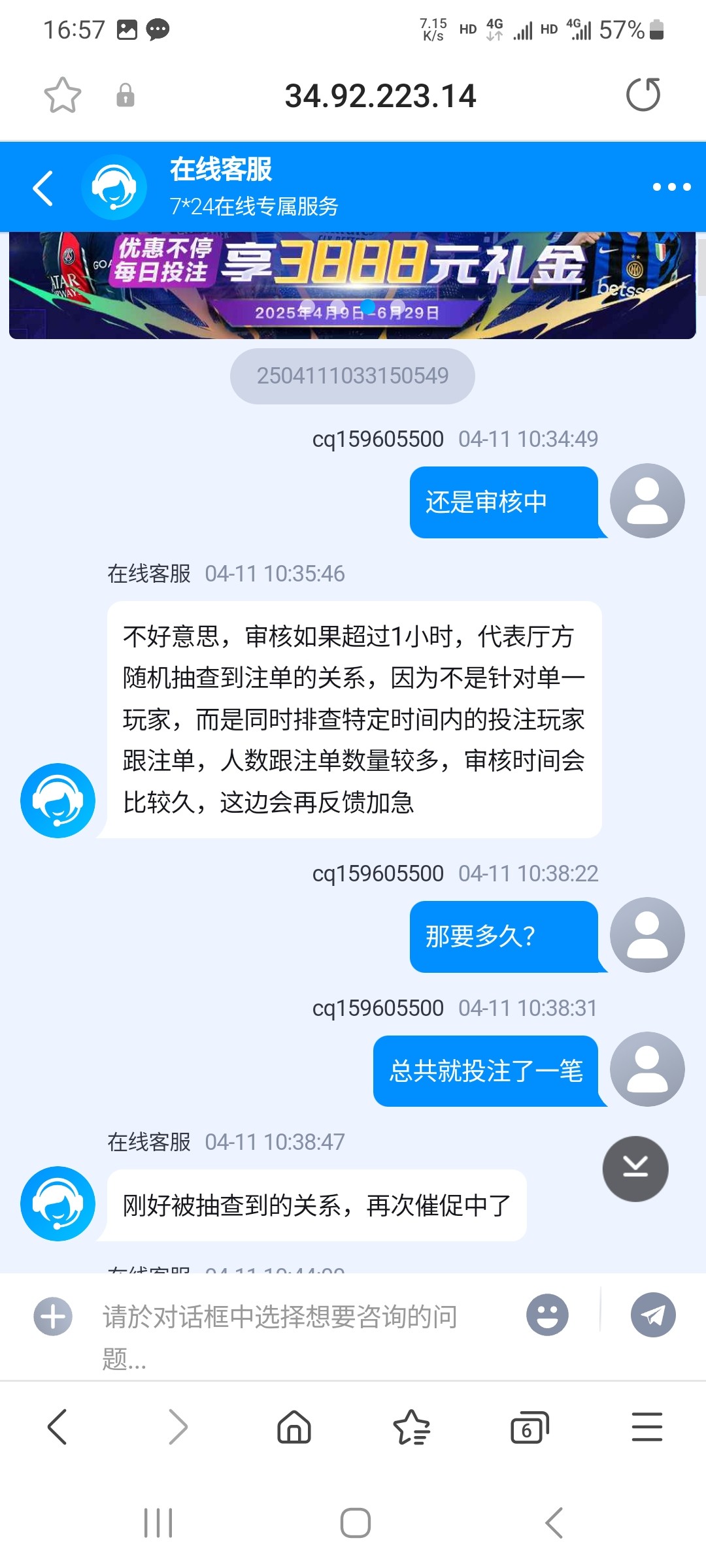The width and height of the screenshot is (706, 1568).
Task: Go to previous page in browser toolbar
Action: point(58,1427)
